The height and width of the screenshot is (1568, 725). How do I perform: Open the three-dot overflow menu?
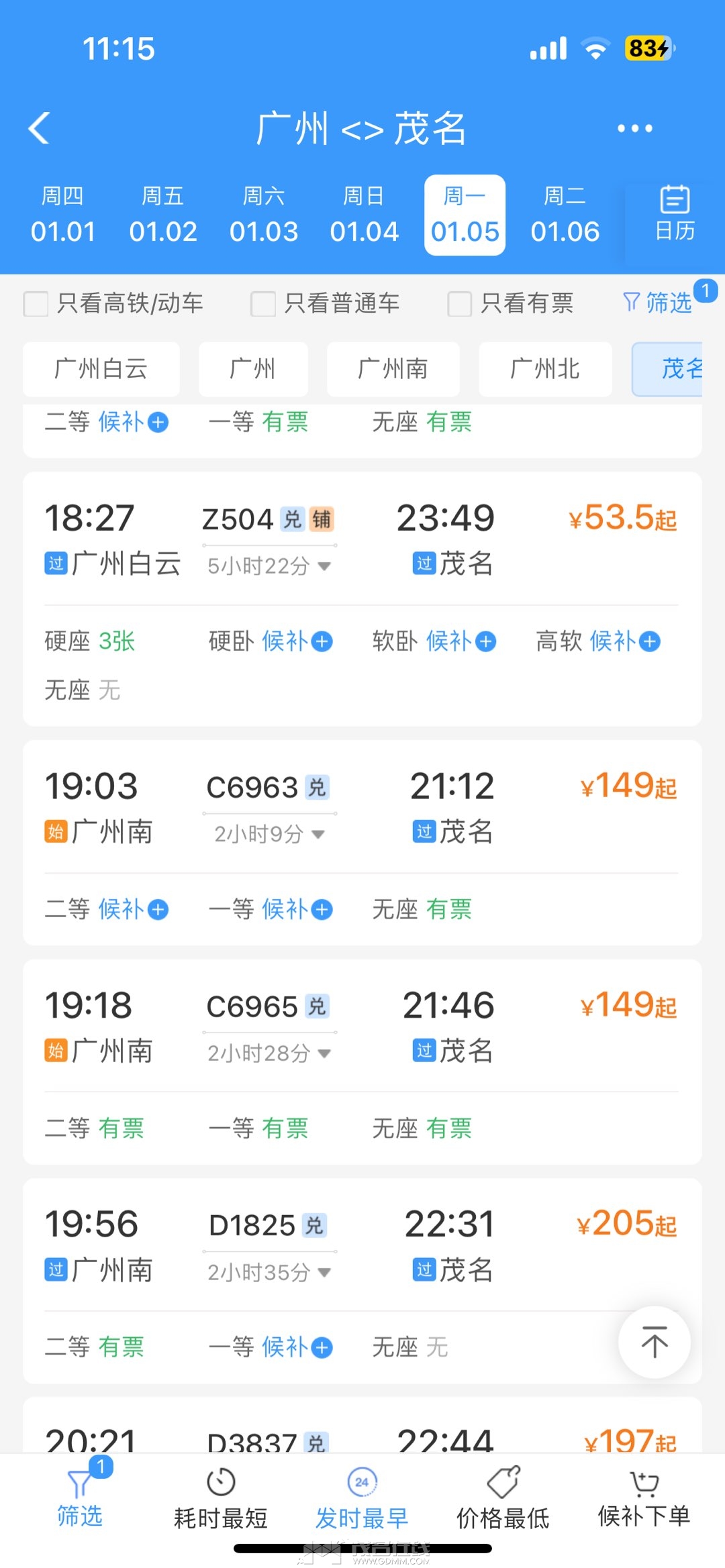tap(634, 128)
